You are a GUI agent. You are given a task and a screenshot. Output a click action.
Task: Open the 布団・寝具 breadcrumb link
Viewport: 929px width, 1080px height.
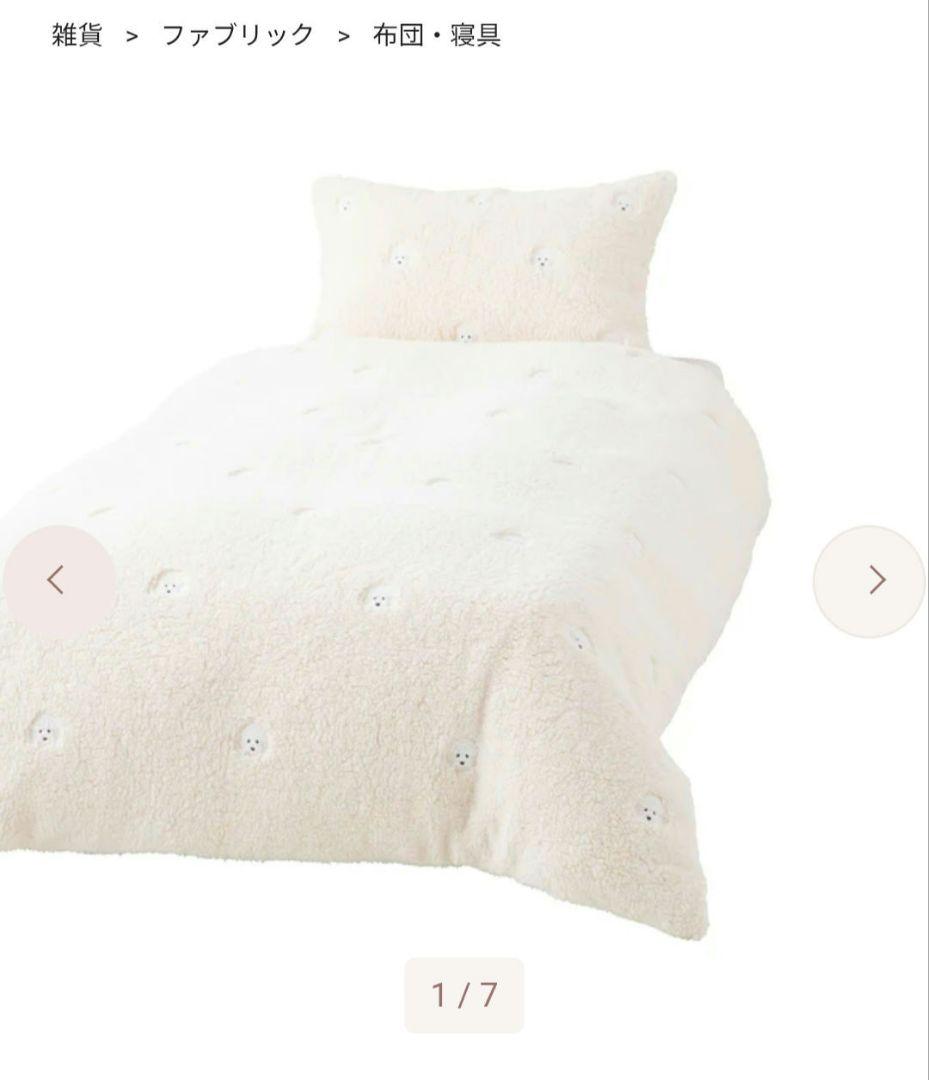pos(437,36)
